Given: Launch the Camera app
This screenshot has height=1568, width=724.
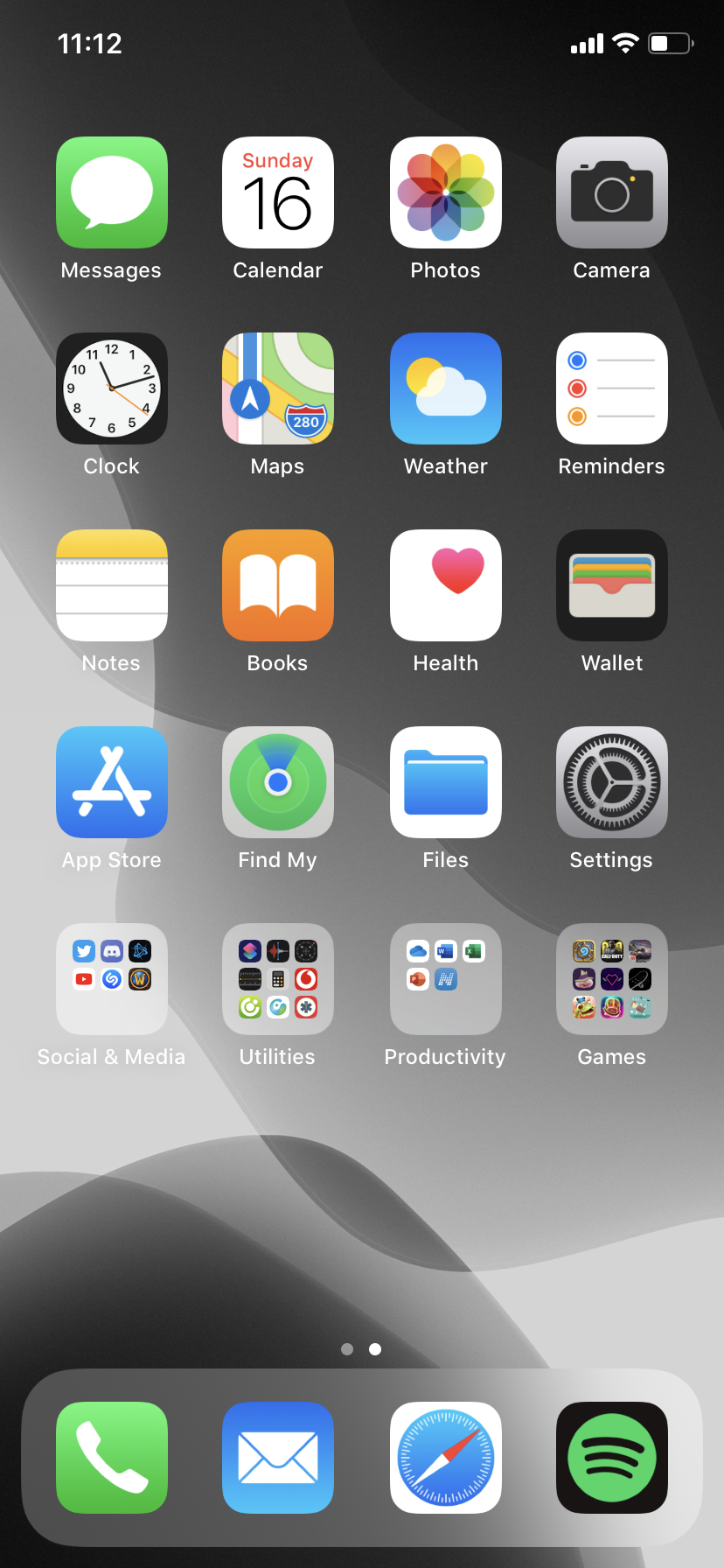Looking at the screenshot, I should (612, 192).
